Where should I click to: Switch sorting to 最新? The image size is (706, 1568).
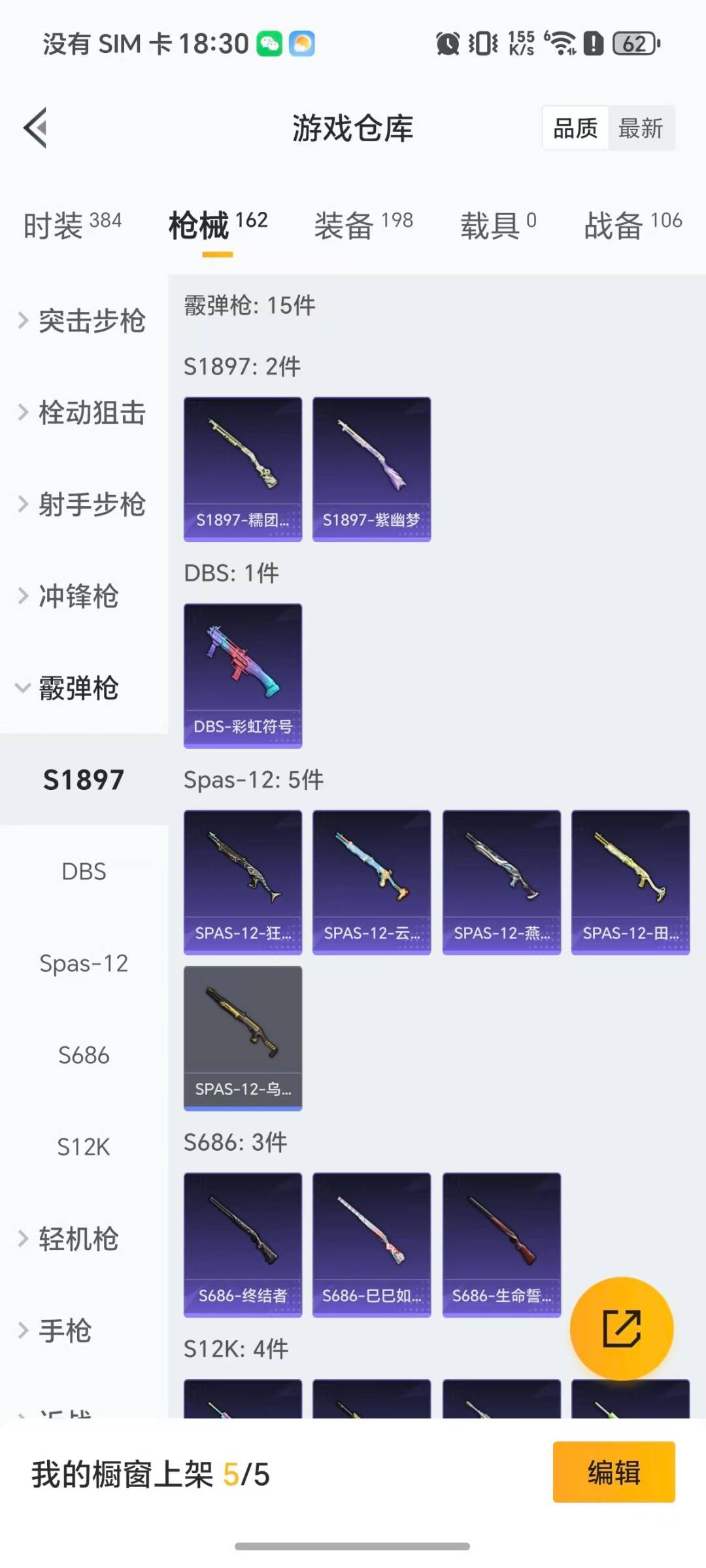tap(641, 128)
